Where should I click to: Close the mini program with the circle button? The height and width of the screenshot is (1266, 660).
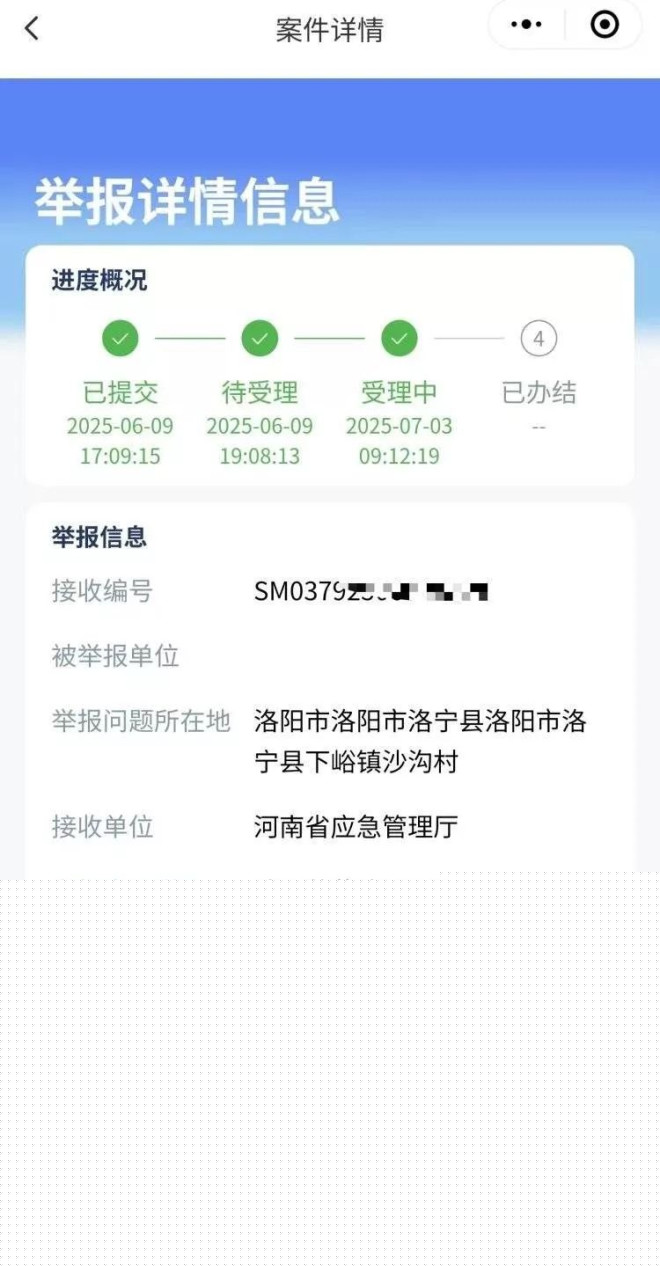point(605,25)
